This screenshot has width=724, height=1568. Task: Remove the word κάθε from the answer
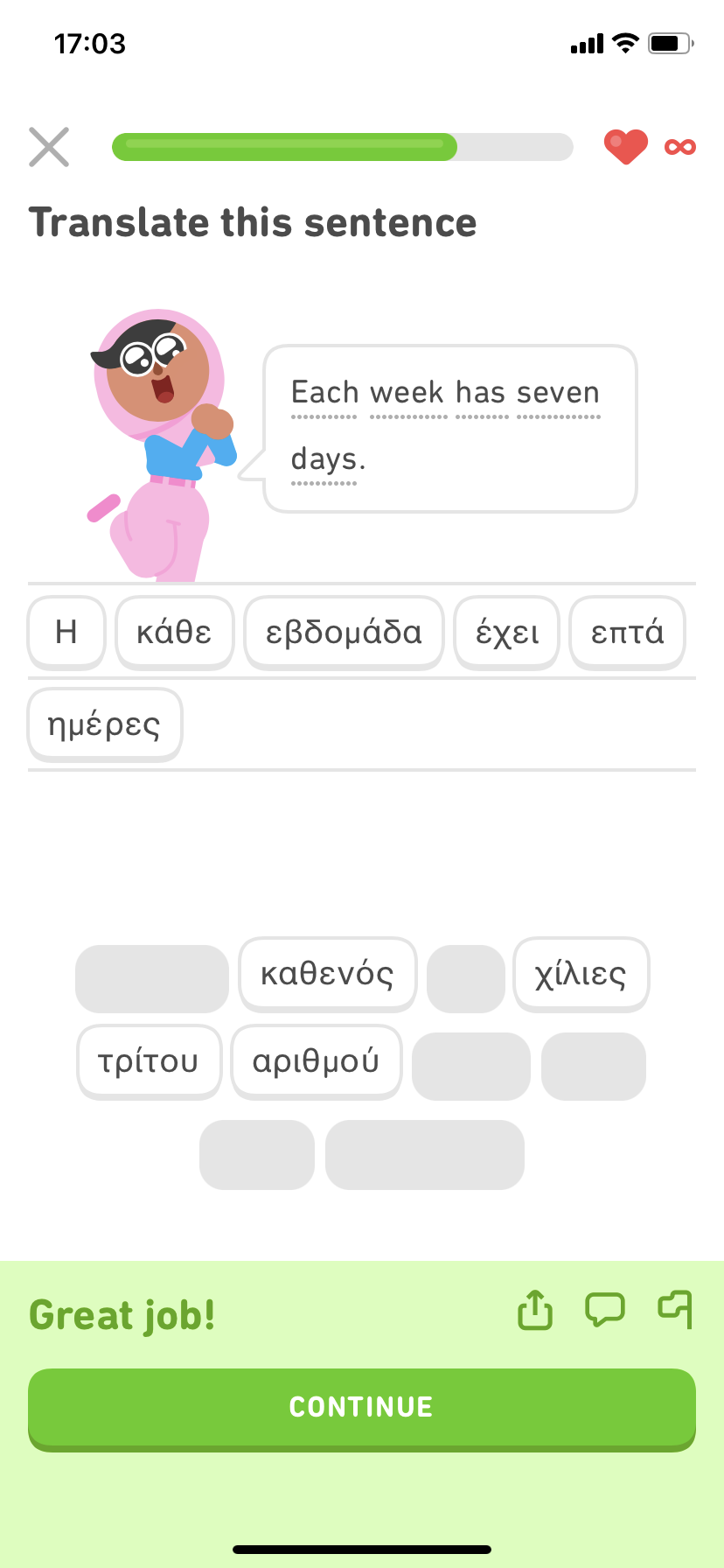175,633
